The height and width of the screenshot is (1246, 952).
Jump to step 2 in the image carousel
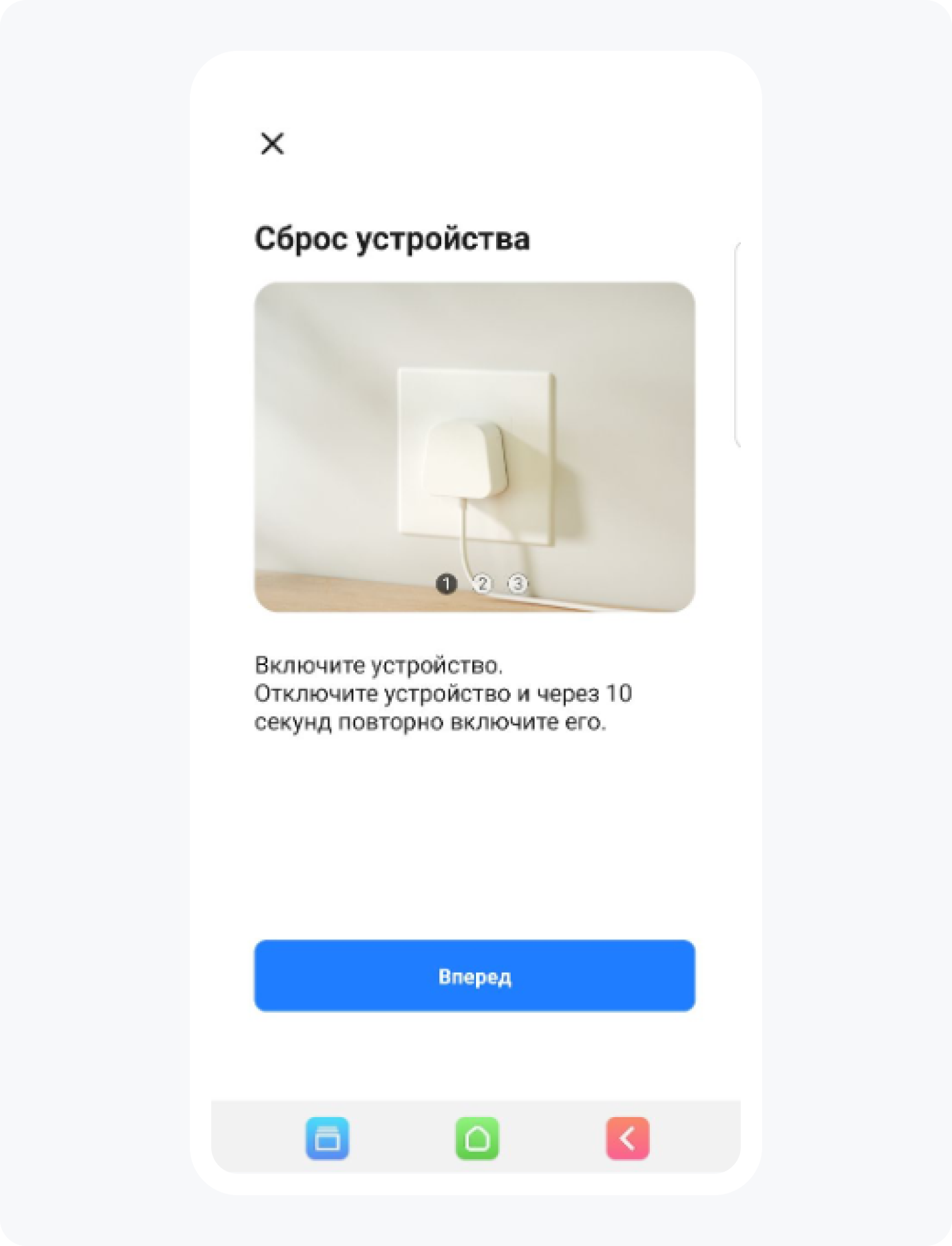482,584
